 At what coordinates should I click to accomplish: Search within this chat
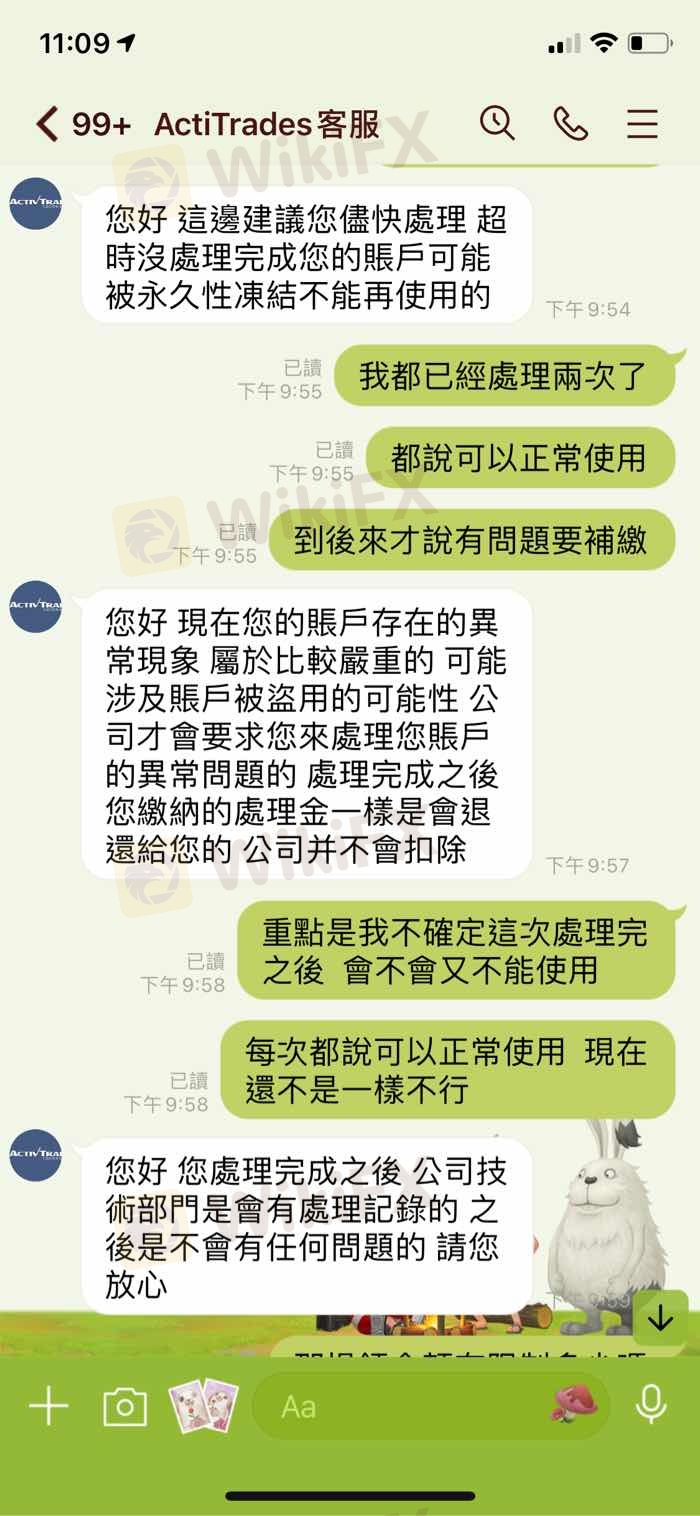[x=497, y=123]
